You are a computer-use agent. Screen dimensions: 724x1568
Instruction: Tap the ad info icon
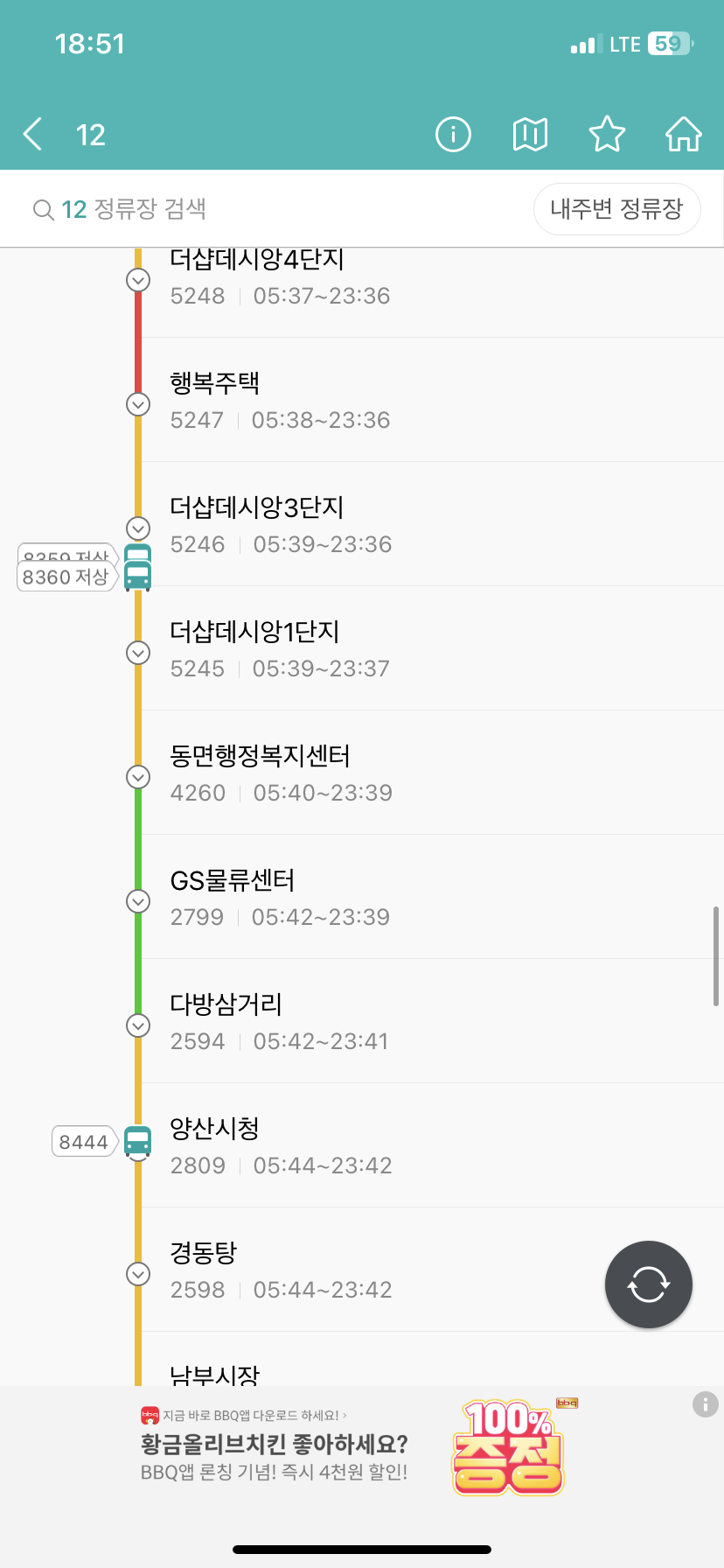coord(706,1404)
